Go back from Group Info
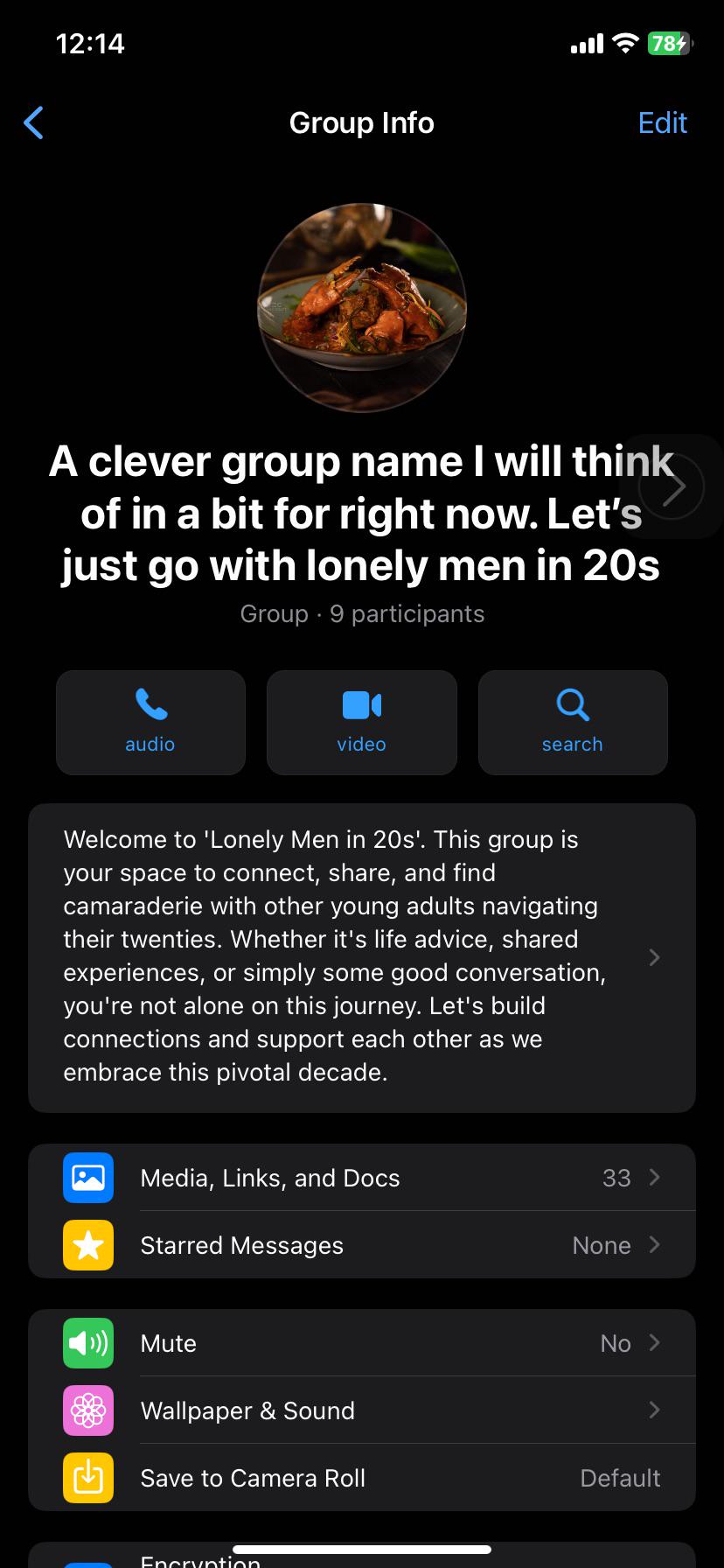The image size is (724, 1568). click(34, 123)
